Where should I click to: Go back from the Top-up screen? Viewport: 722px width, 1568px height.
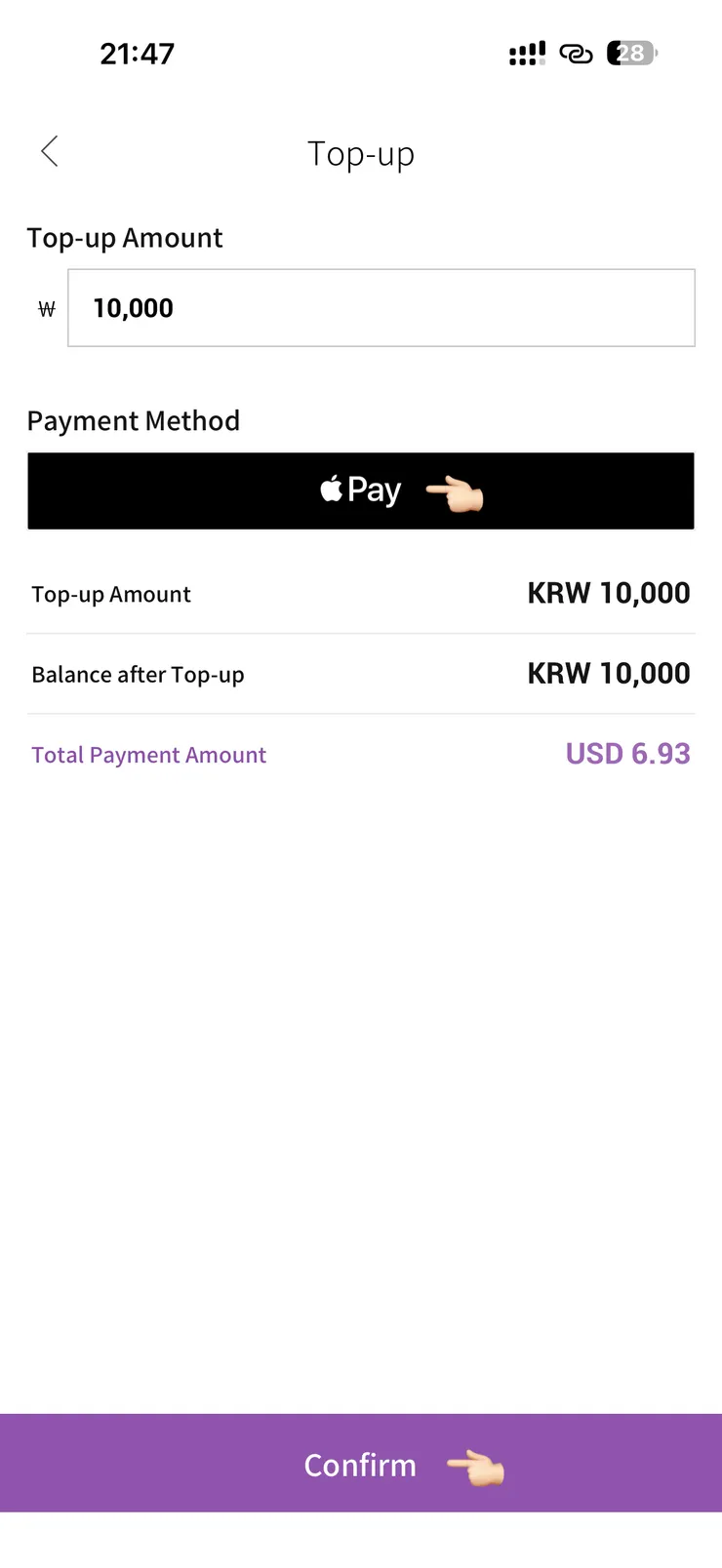click(50, 152)
